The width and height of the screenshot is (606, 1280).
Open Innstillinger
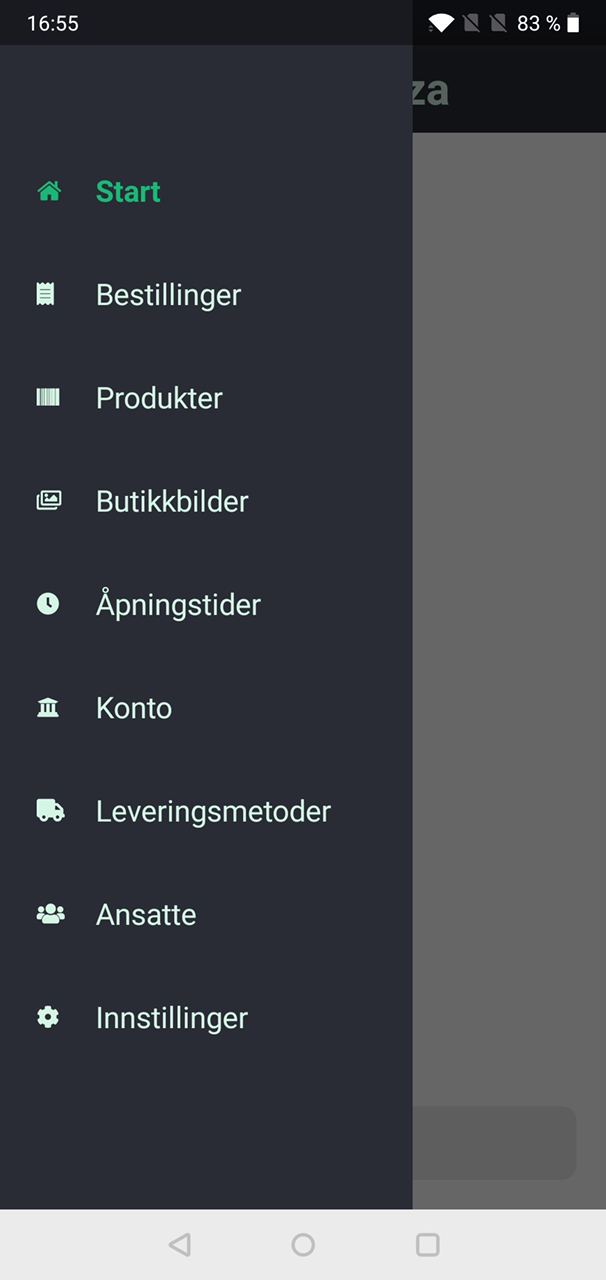pos(206,1017)
